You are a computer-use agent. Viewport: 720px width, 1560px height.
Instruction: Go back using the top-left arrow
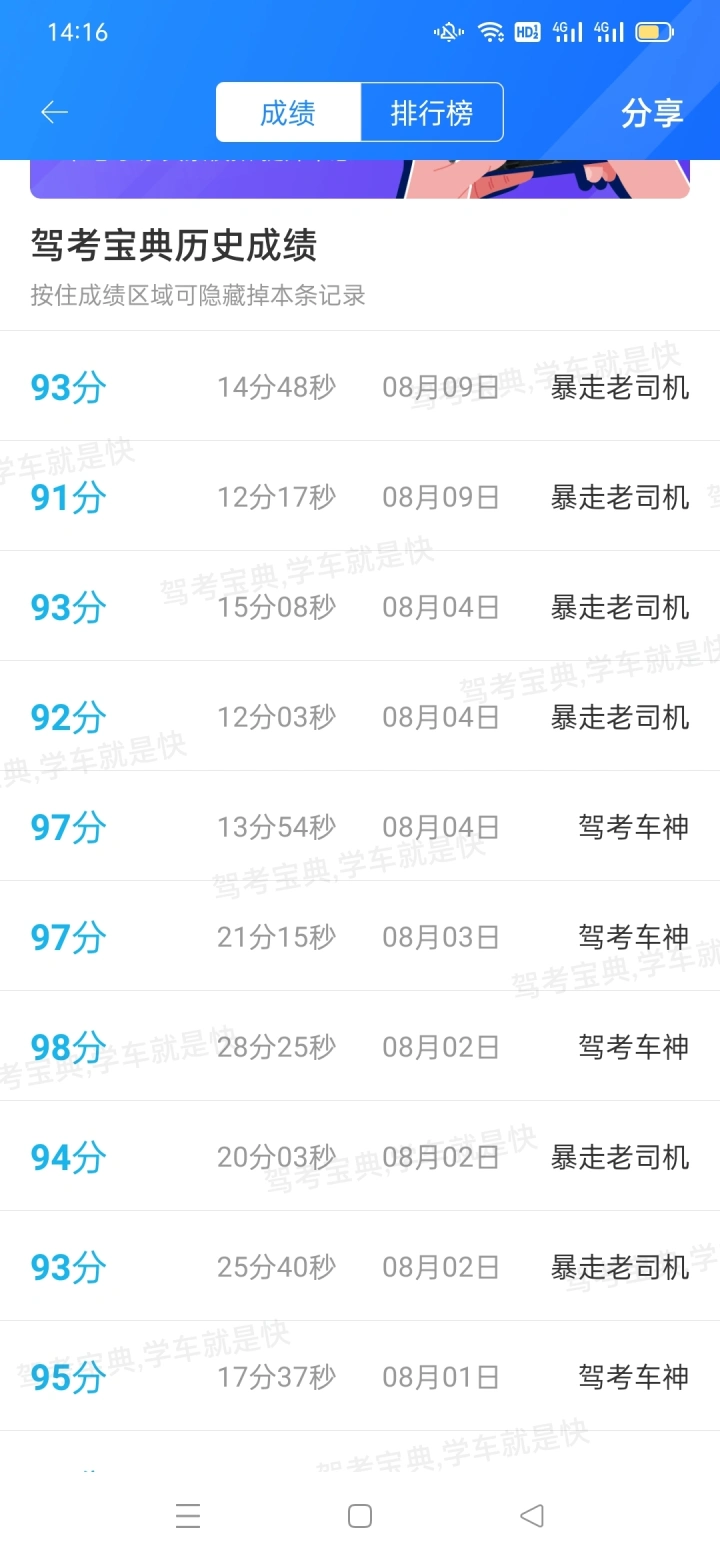click(54, 113)
